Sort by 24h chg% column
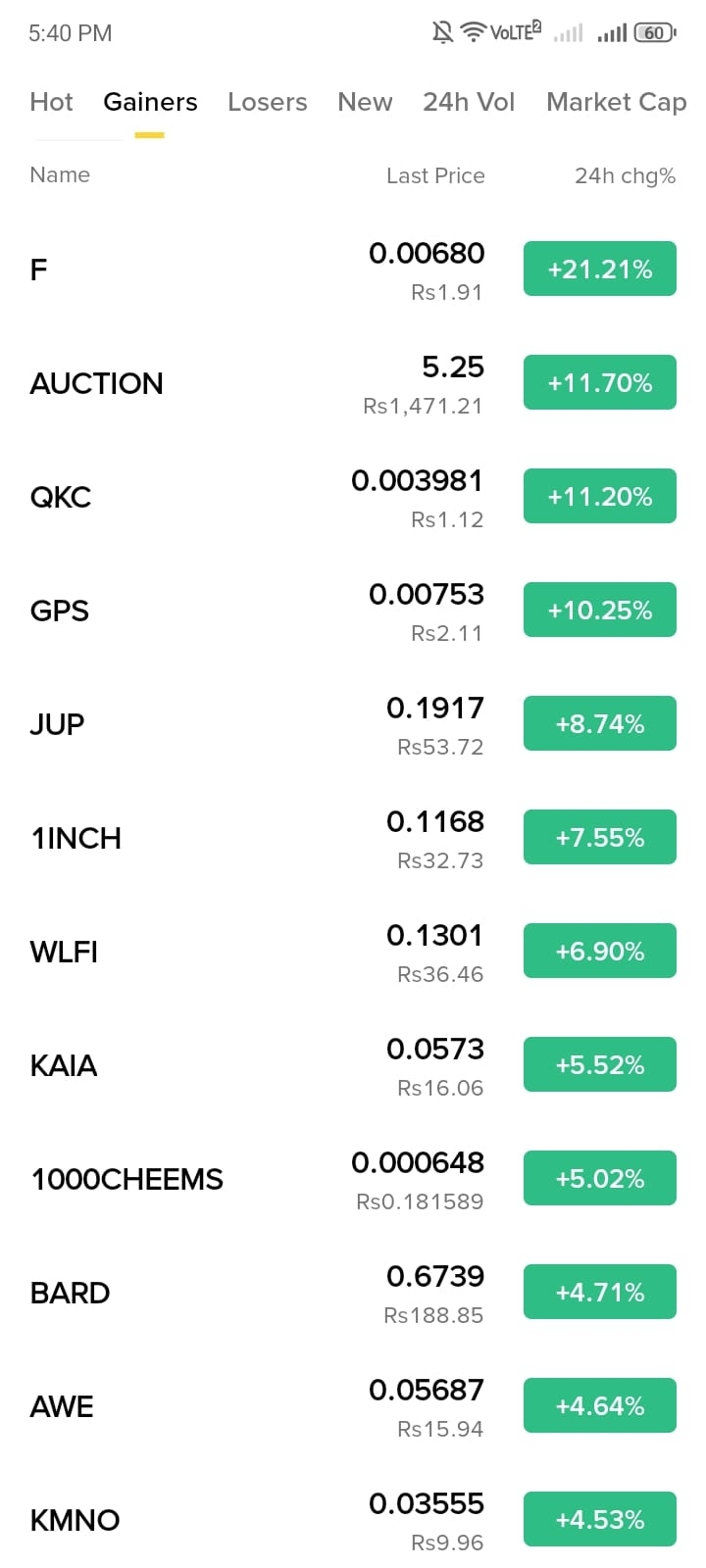706x1568 pixels. coord(625,175)
